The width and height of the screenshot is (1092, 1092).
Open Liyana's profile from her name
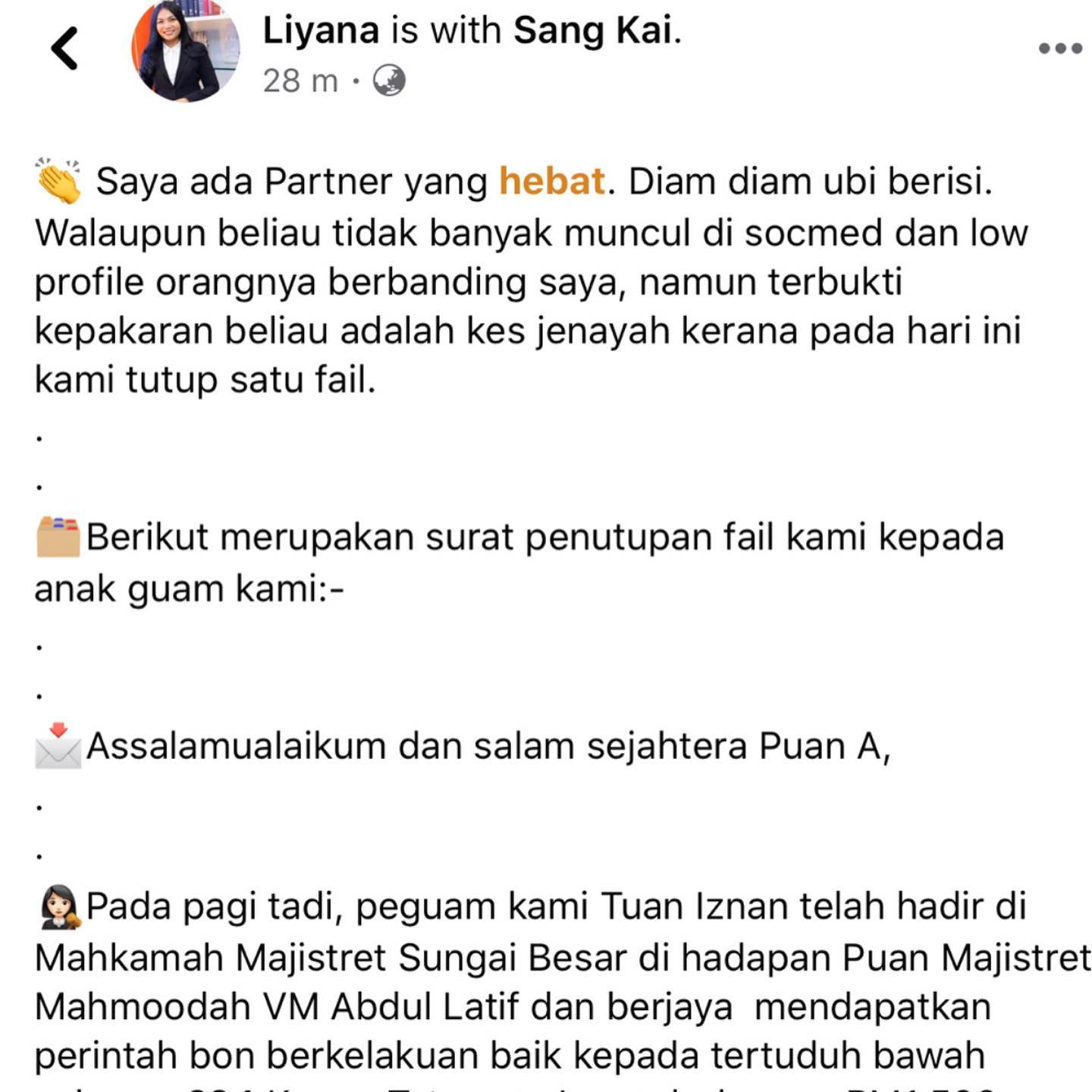pos(321,31)
